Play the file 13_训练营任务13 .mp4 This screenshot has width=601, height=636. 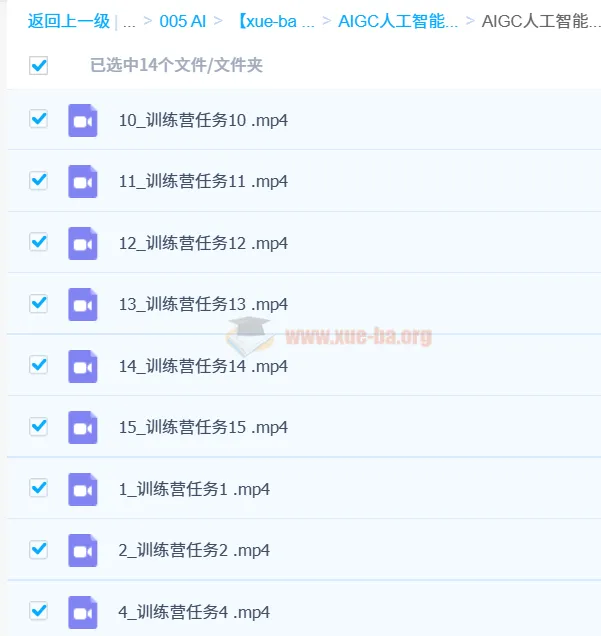pos(203,304)
